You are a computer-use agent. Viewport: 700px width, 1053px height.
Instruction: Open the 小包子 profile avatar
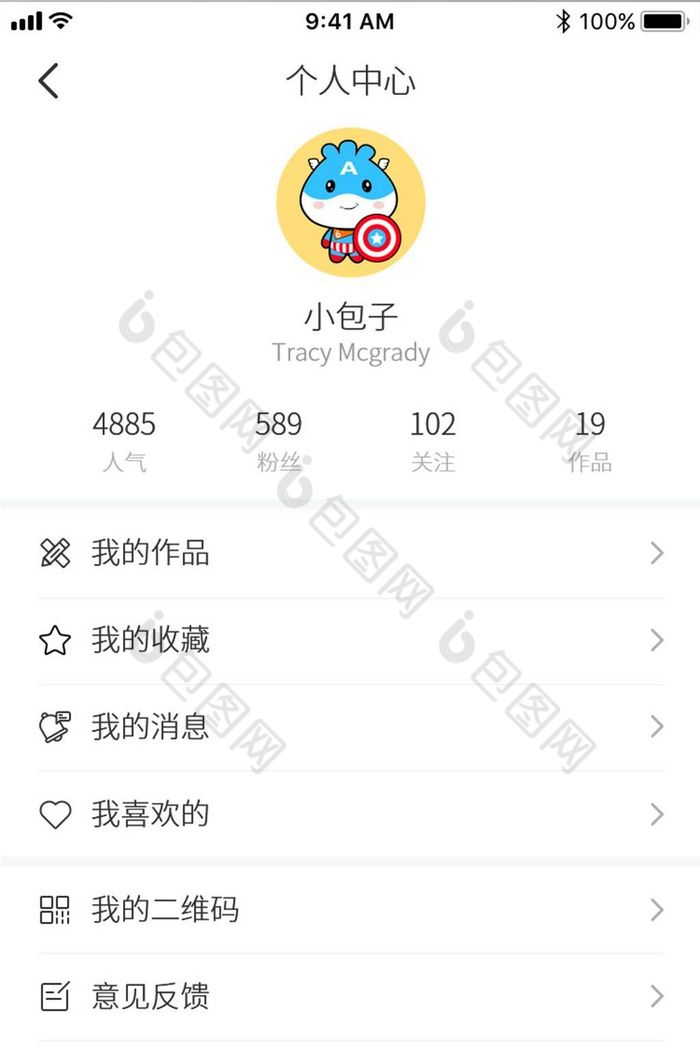pos(350,202)
